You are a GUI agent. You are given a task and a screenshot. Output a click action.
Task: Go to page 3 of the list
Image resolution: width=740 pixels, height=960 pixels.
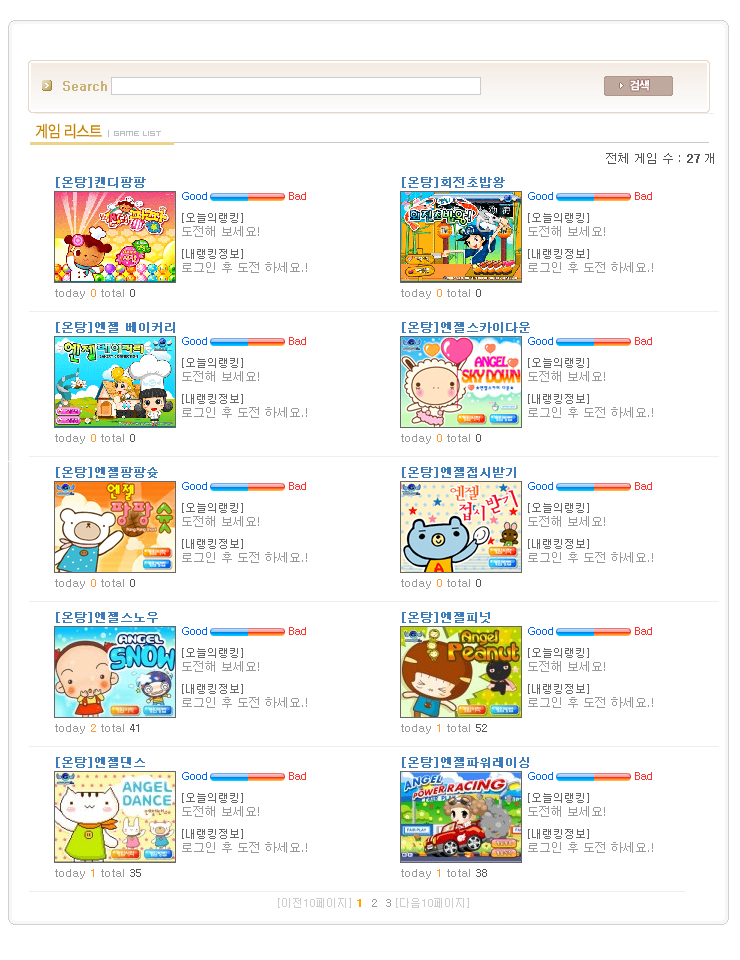click(388, 903)
